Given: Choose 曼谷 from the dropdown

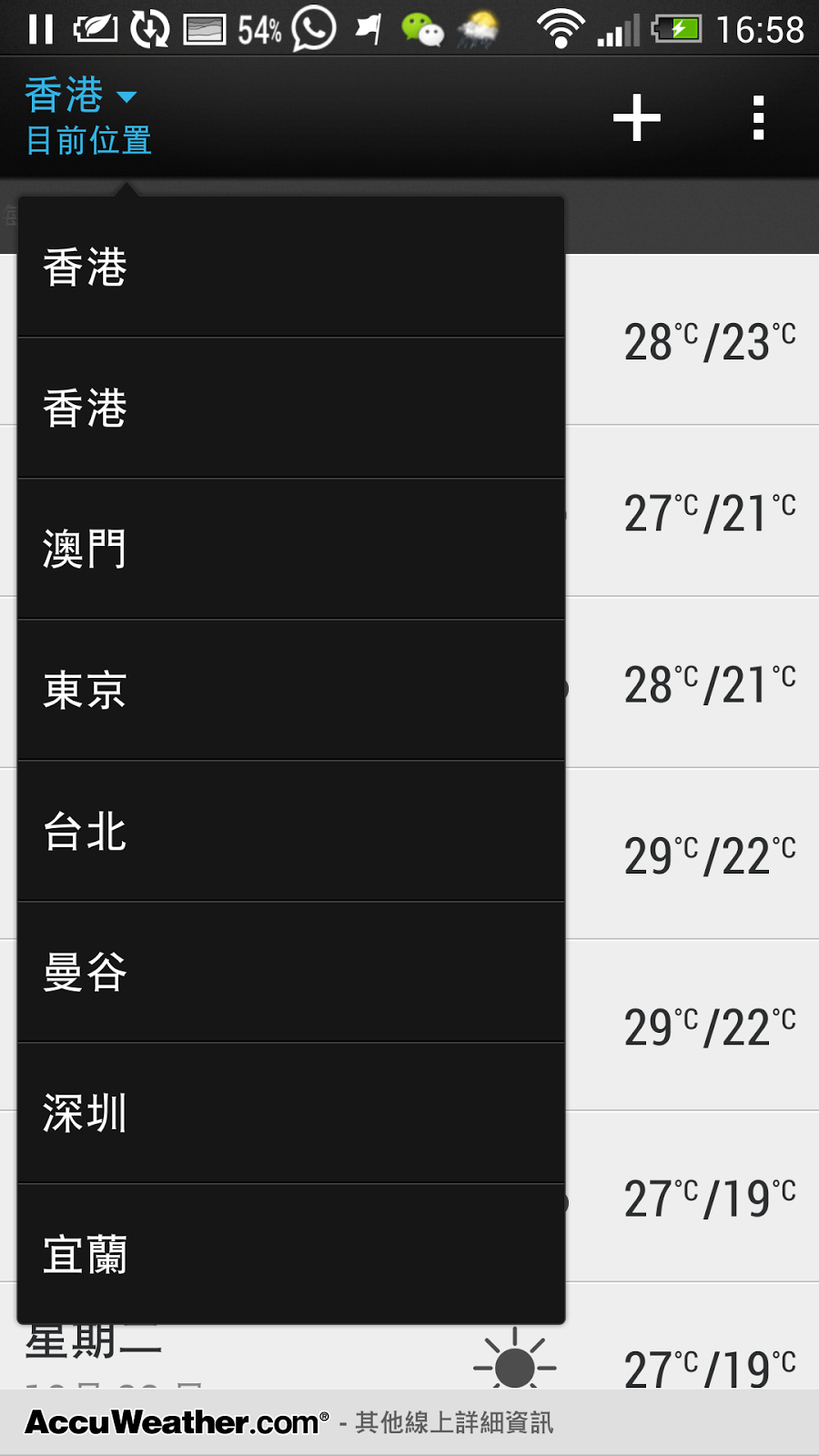Looking at the screenshot, I should tap(291, 973).
